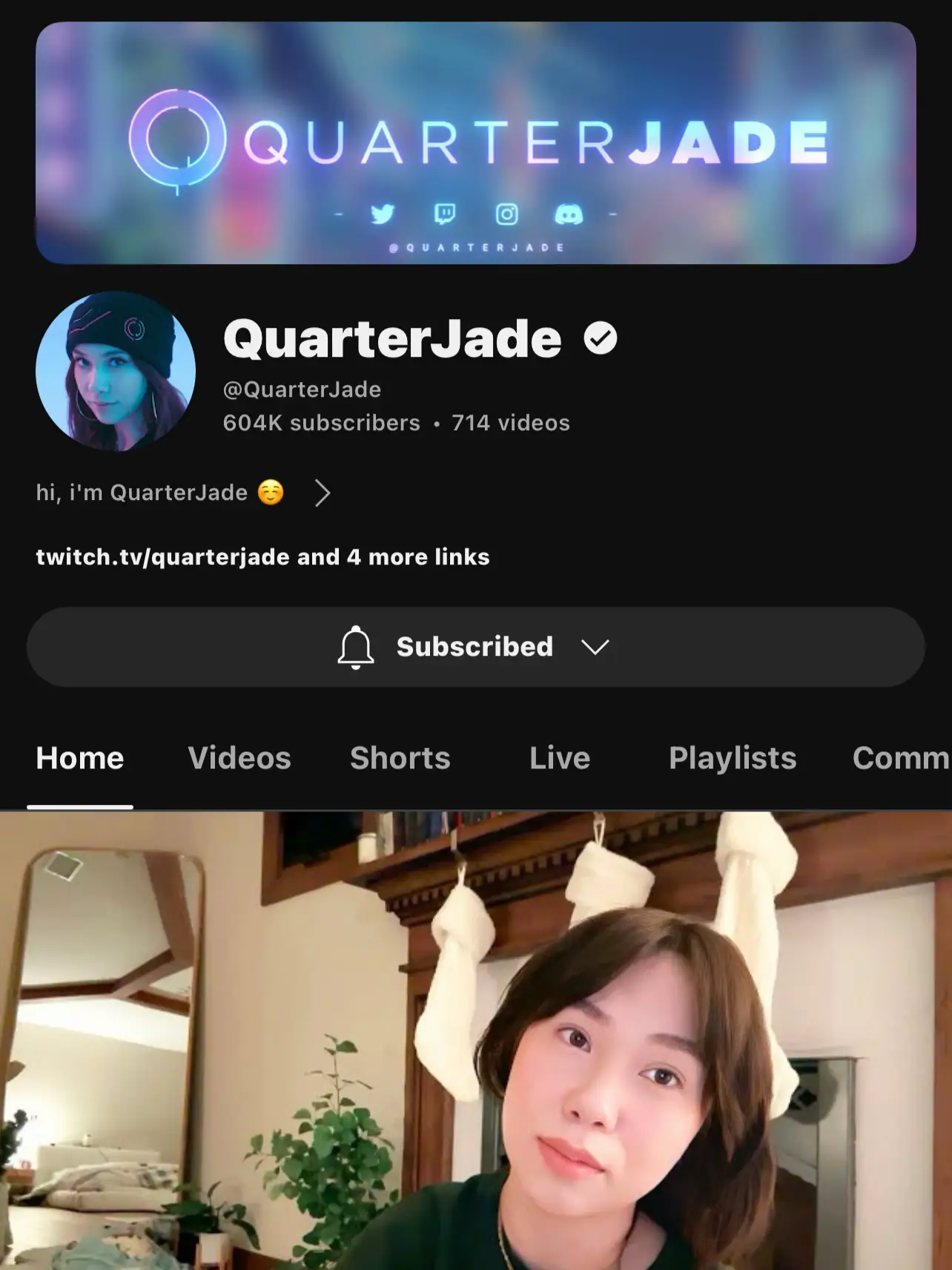Switch to the Playlists tab
This screenshot has height=1270, width=952.
click(x=733, y=758)
